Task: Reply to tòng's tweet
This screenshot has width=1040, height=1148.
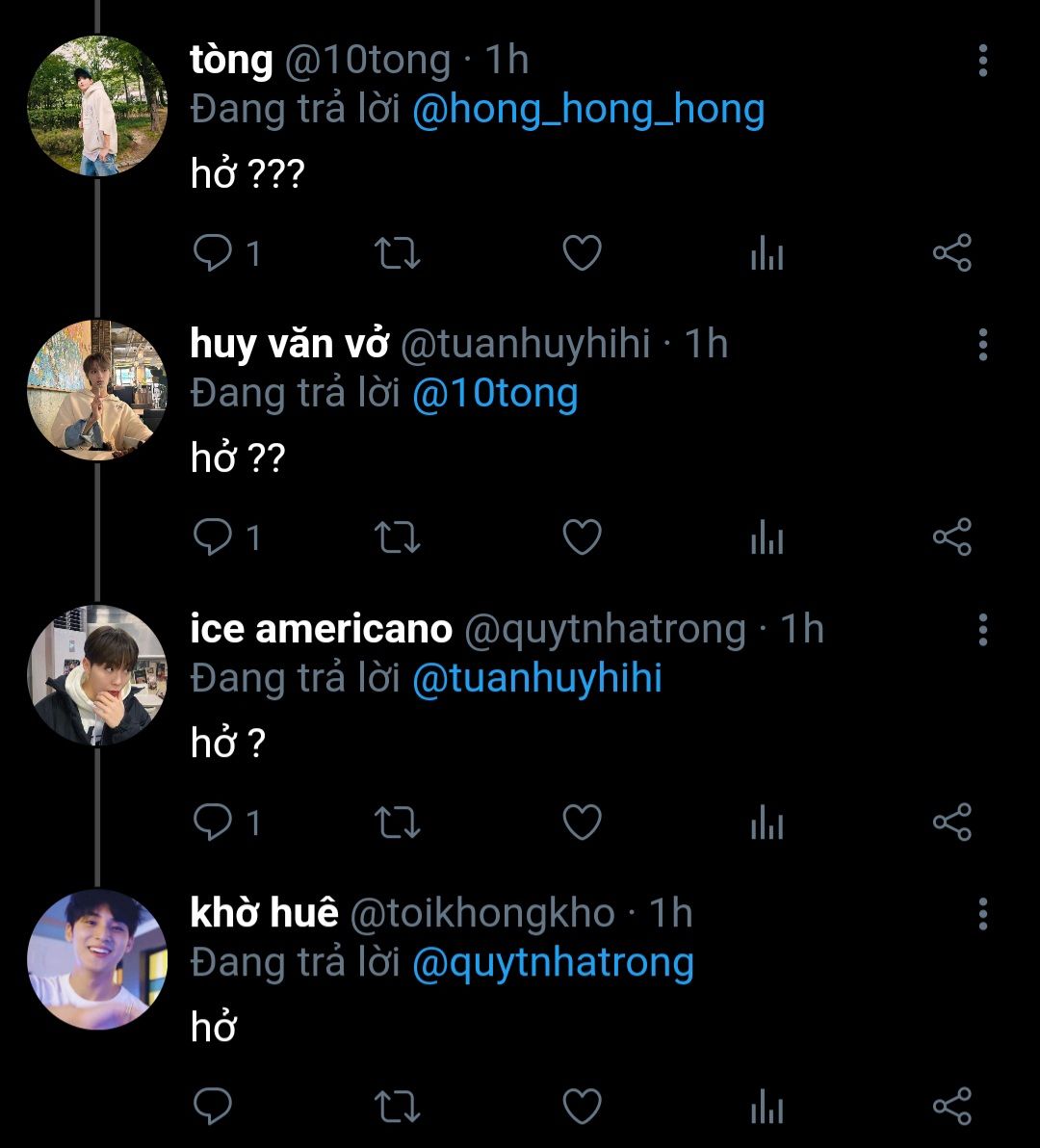Action: tap(212, 253)
